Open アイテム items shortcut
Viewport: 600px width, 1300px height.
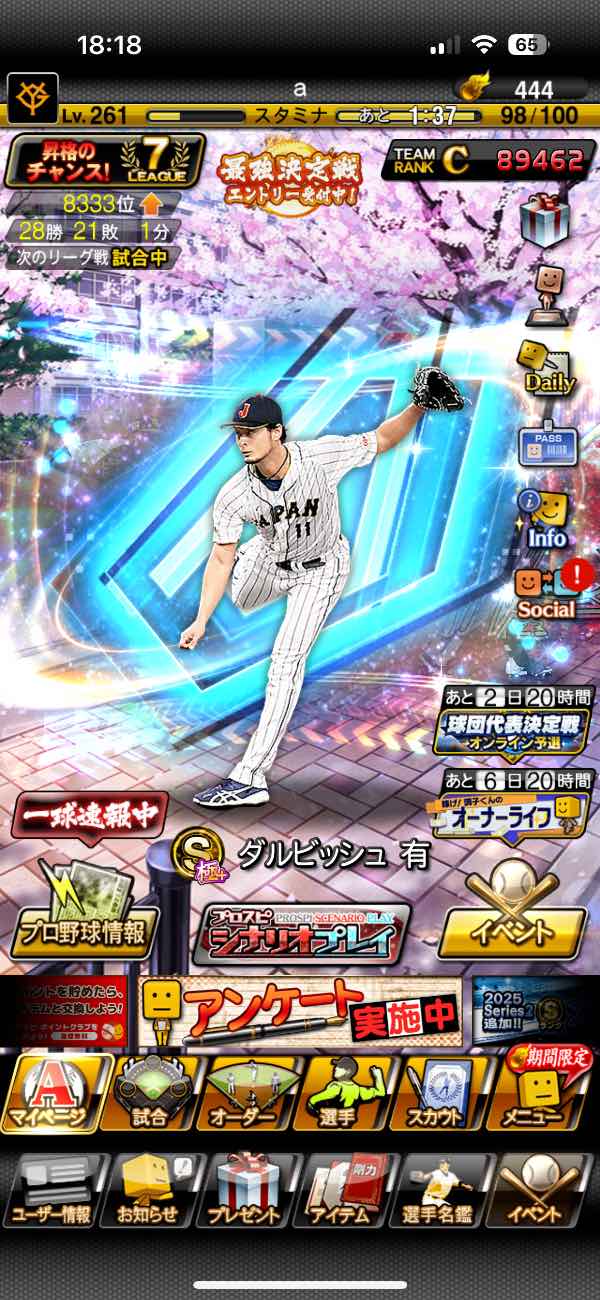[343, 1190]
